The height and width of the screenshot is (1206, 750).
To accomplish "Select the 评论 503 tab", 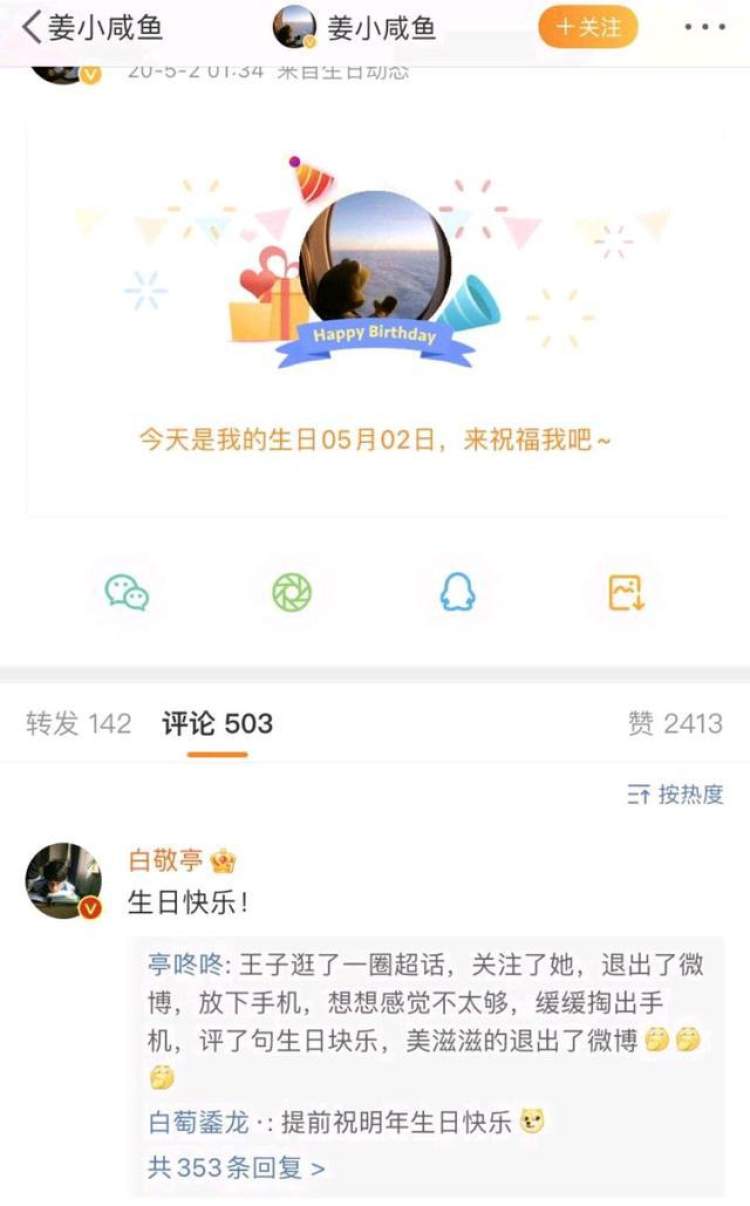I will point(217,724).
